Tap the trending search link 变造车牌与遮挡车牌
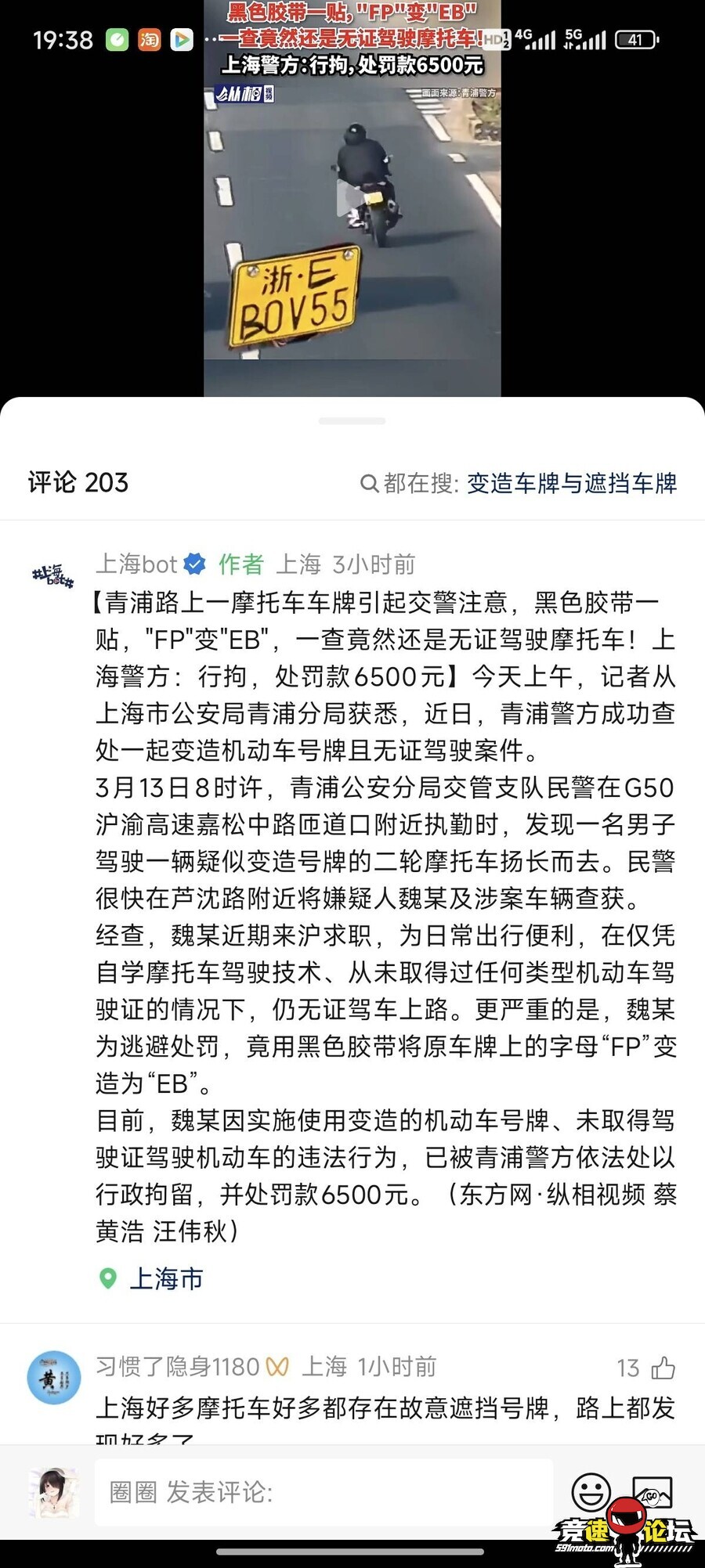Screen dimensions: 705x1568 572,483
